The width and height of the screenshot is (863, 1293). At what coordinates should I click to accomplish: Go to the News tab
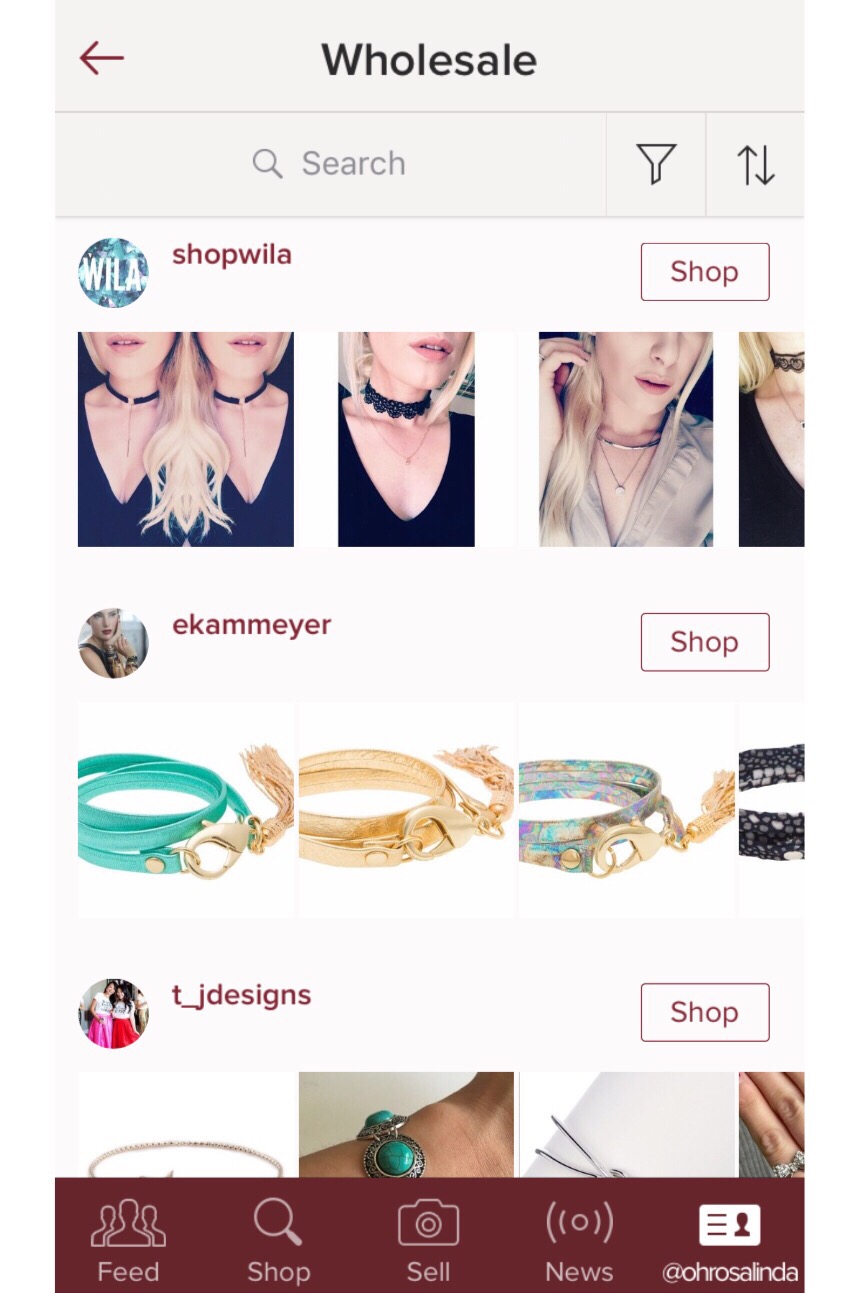point(579,1240)
